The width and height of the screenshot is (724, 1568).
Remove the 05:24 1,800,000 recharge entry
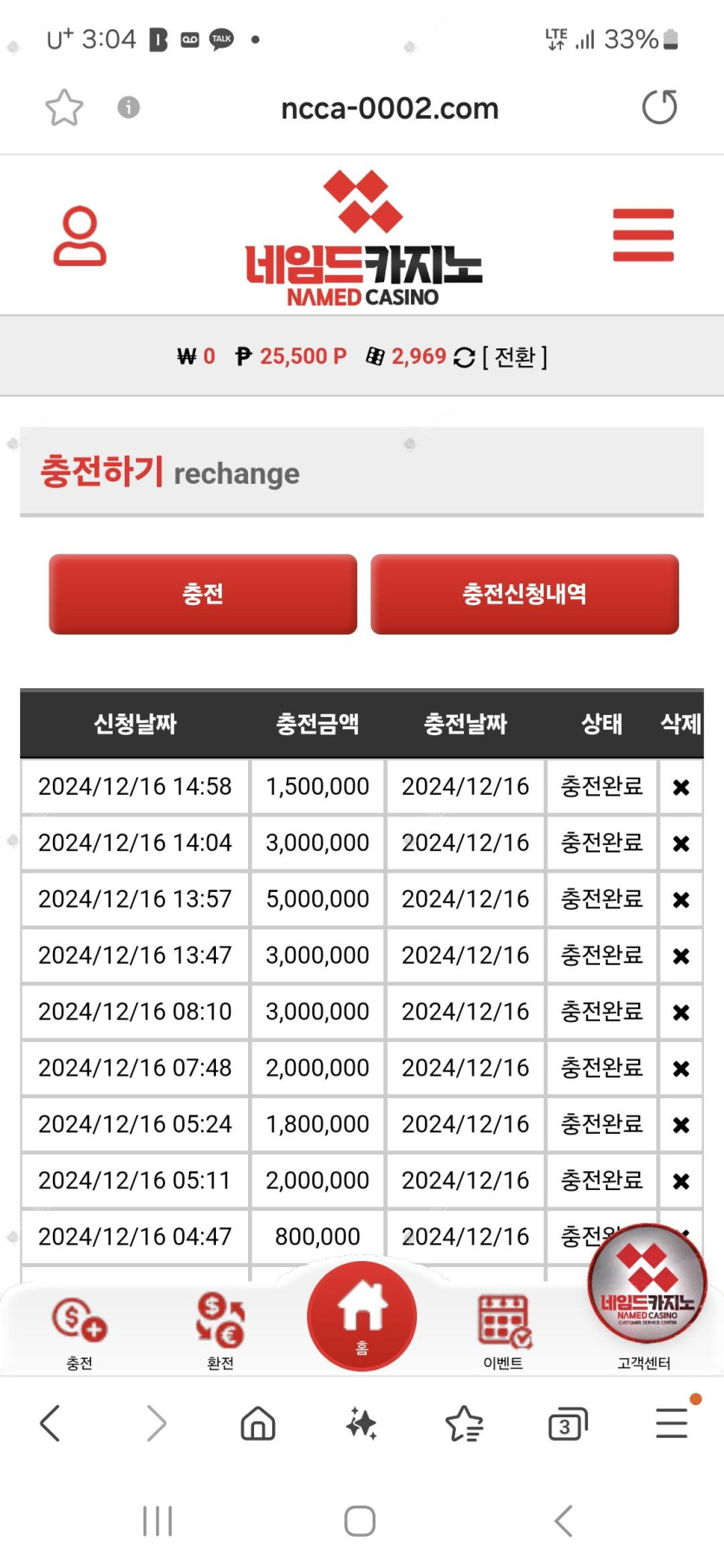point(682,1125)
